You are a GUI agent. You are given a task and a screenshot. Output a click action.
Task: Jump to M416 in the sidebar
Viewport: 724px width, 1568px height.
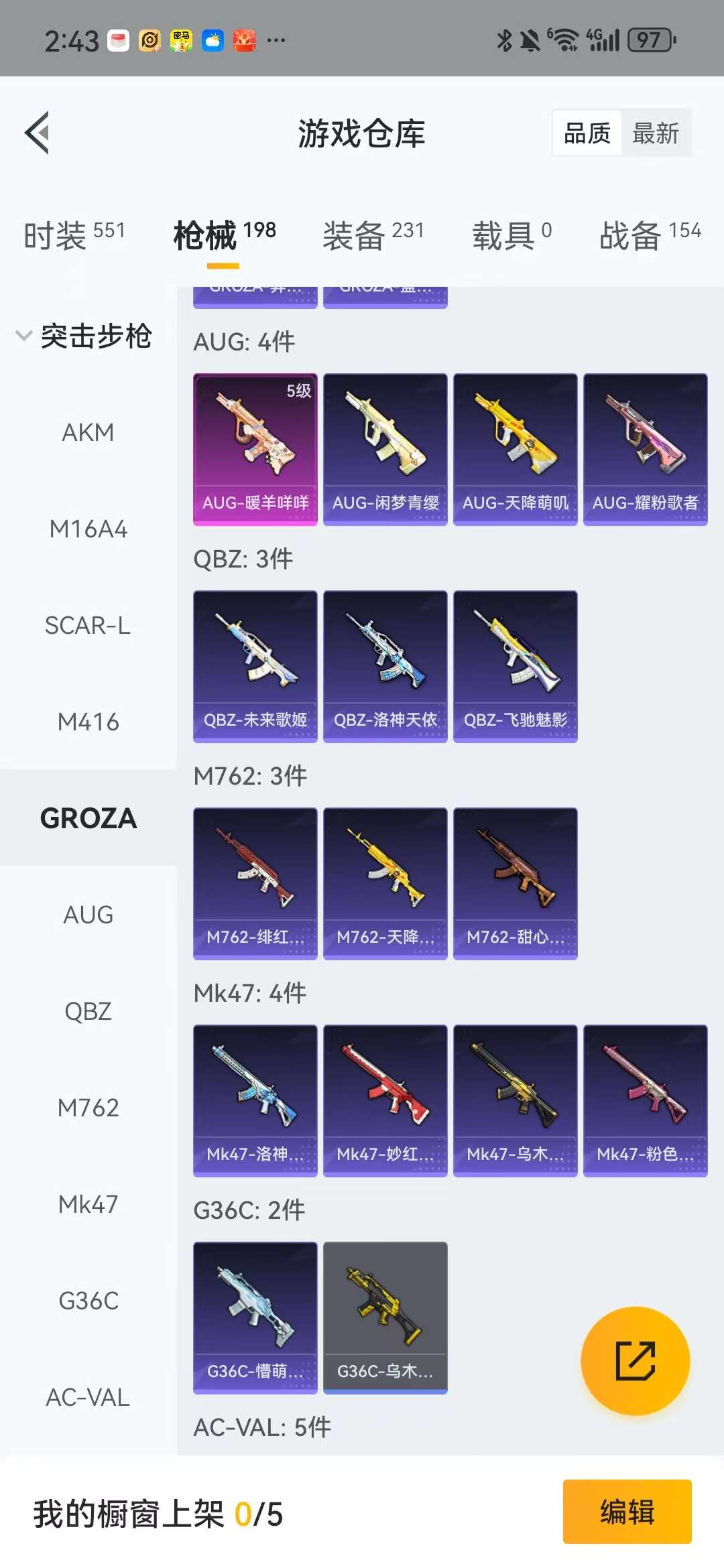click(88, 722)
